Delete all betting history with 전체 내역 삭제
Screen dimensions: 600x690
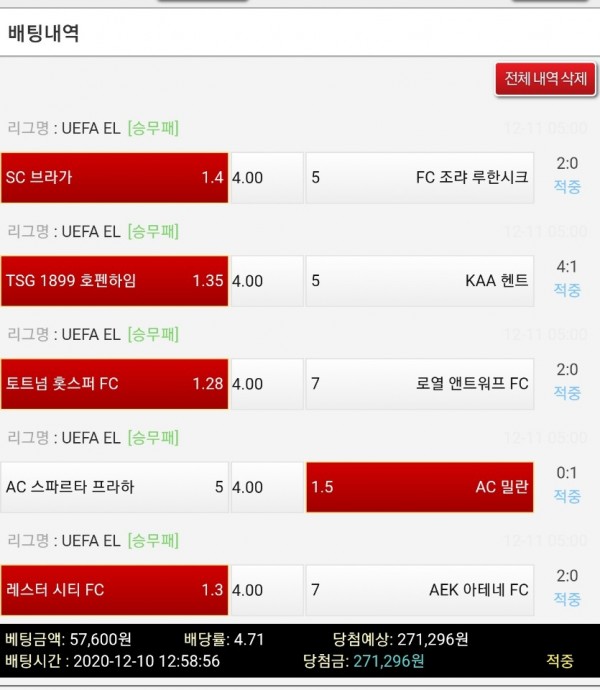tap(545, 78)
